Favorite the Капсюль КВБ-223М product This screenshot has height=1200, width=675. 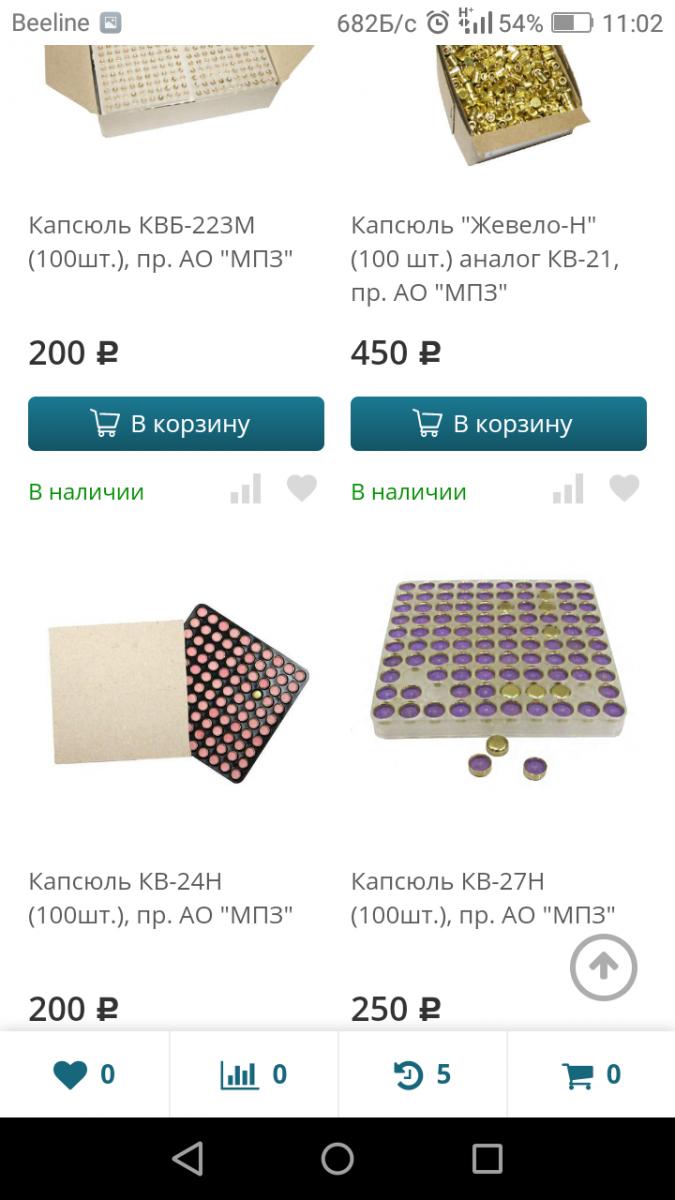[301, 488]
